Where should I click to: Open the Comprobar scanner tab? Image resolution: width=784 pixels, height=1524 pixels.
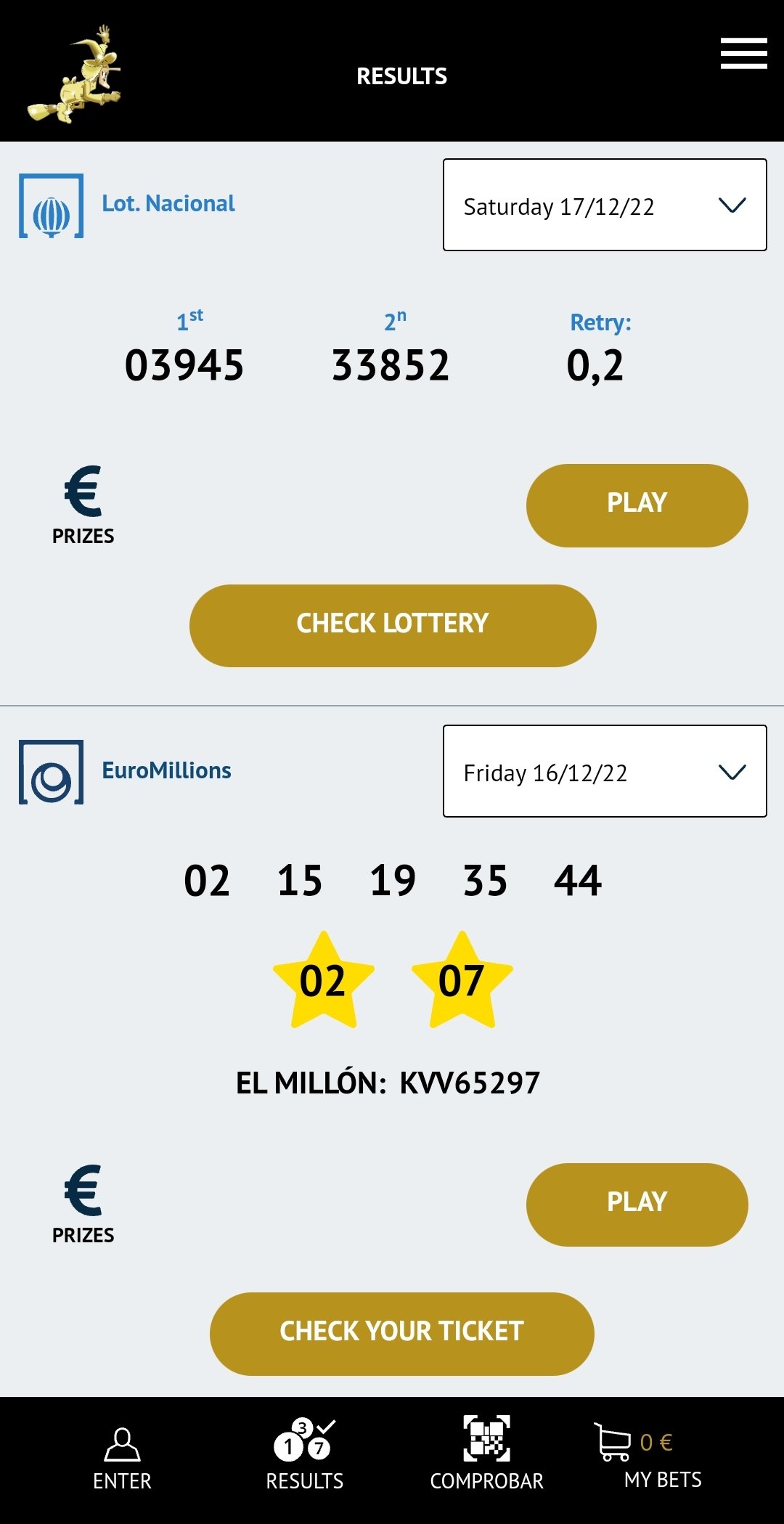(486, 1453)
